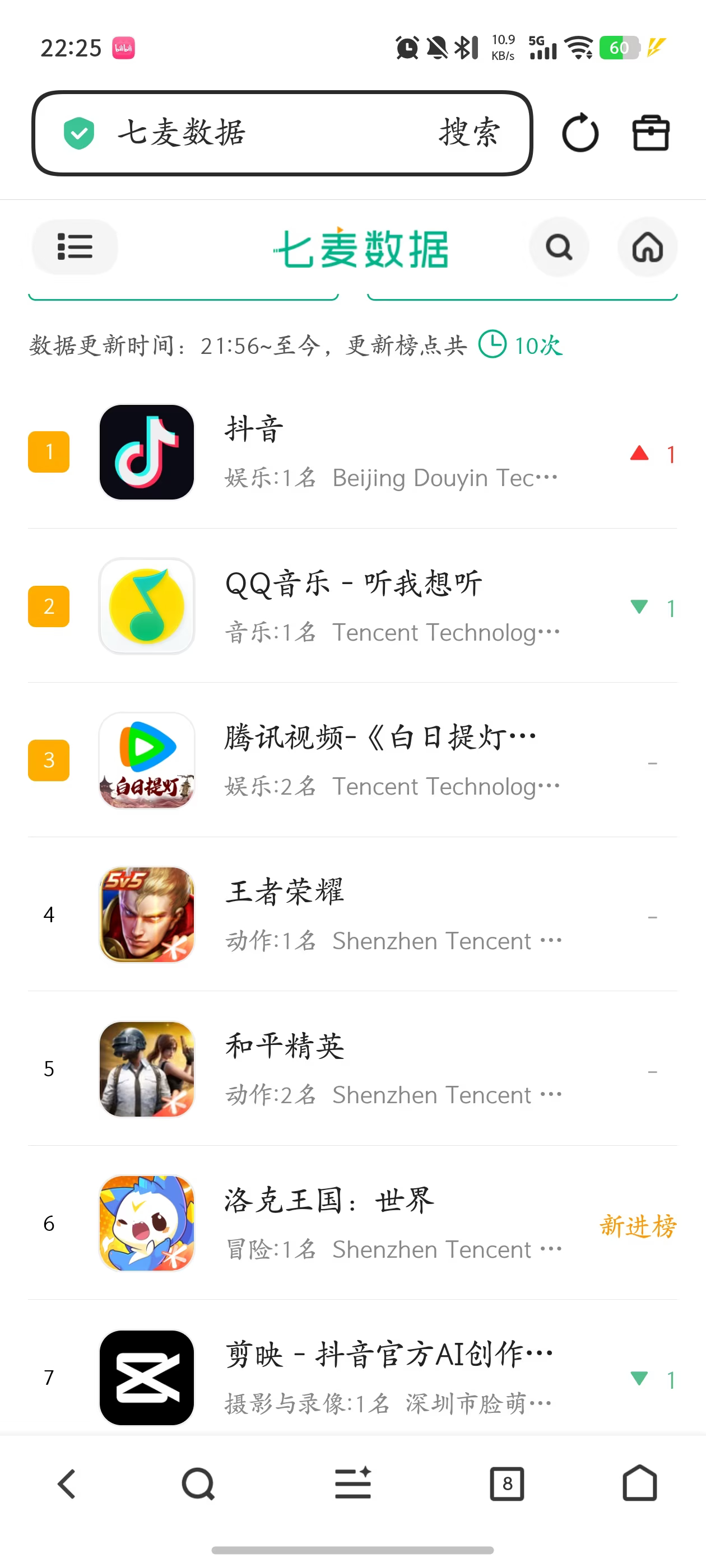Tap the 搜索 button in address bar
The image size is (706, 1568).
point(469,133)
